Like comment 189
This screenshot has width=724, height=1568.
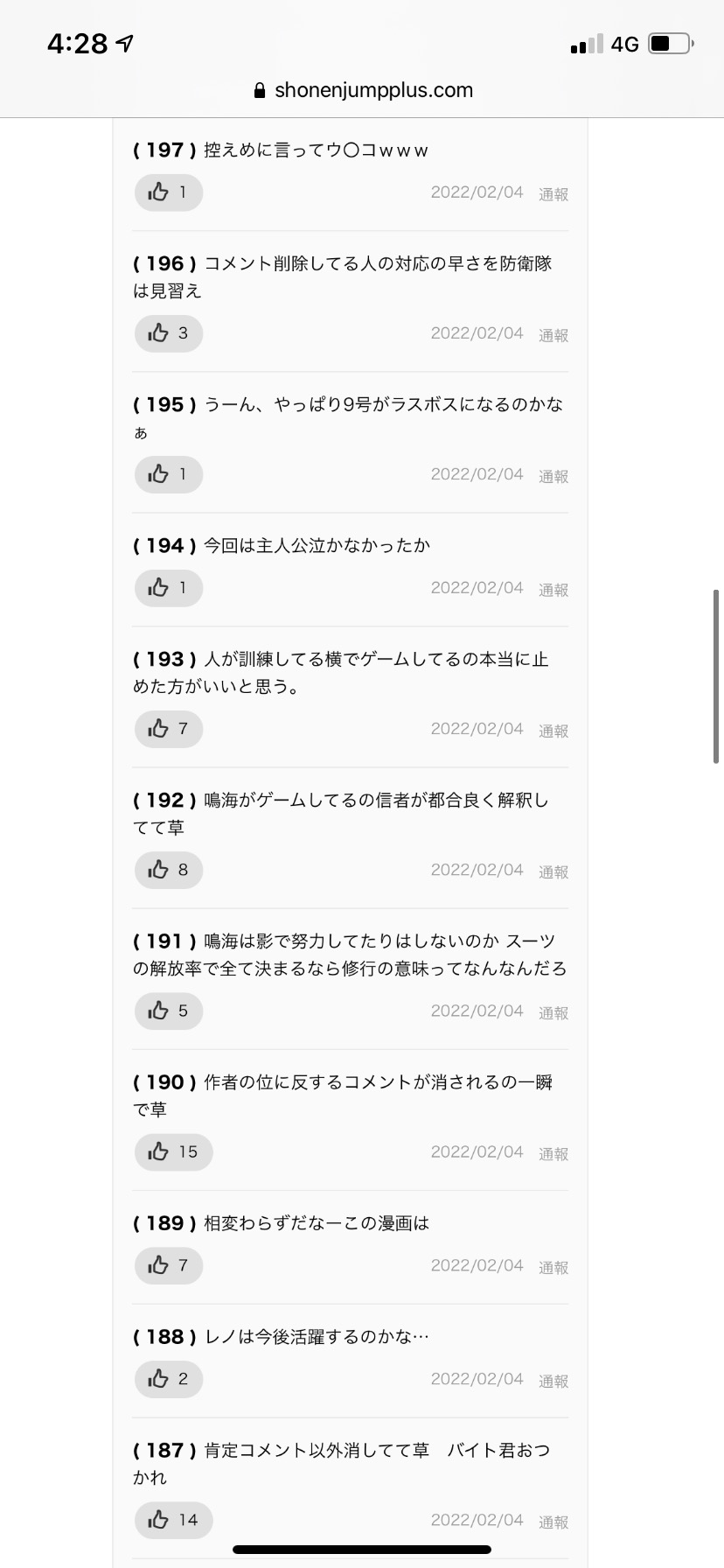coord(168,1265)
